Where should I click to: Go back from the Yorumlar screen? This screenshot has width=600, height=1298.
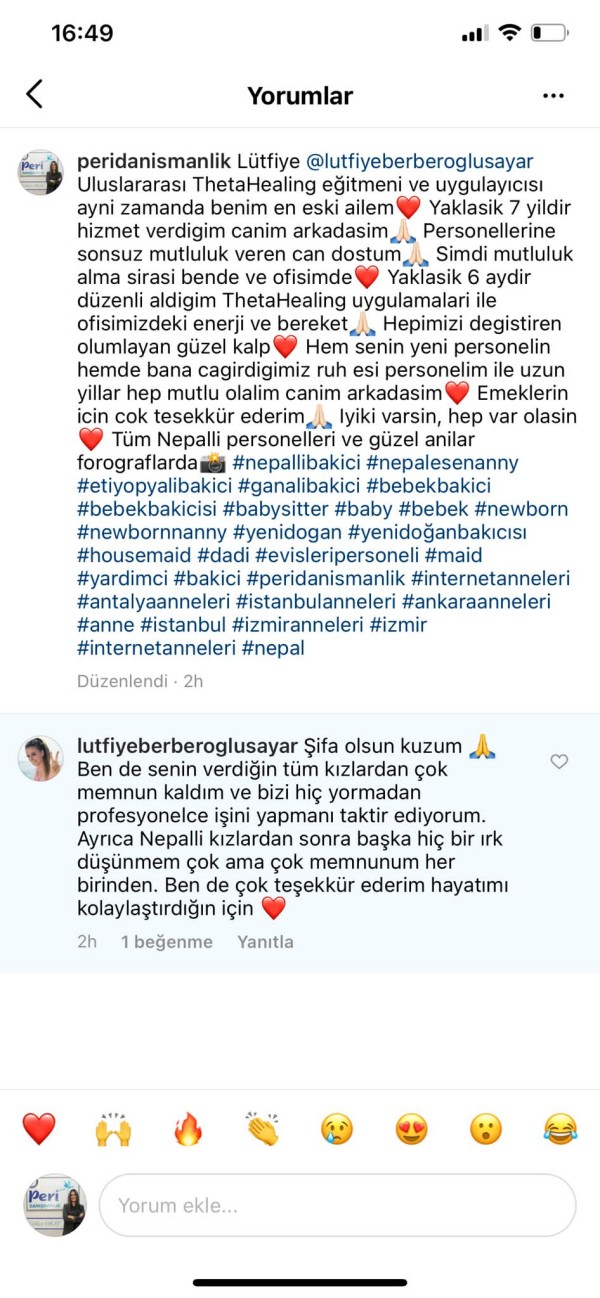[34, 95]
